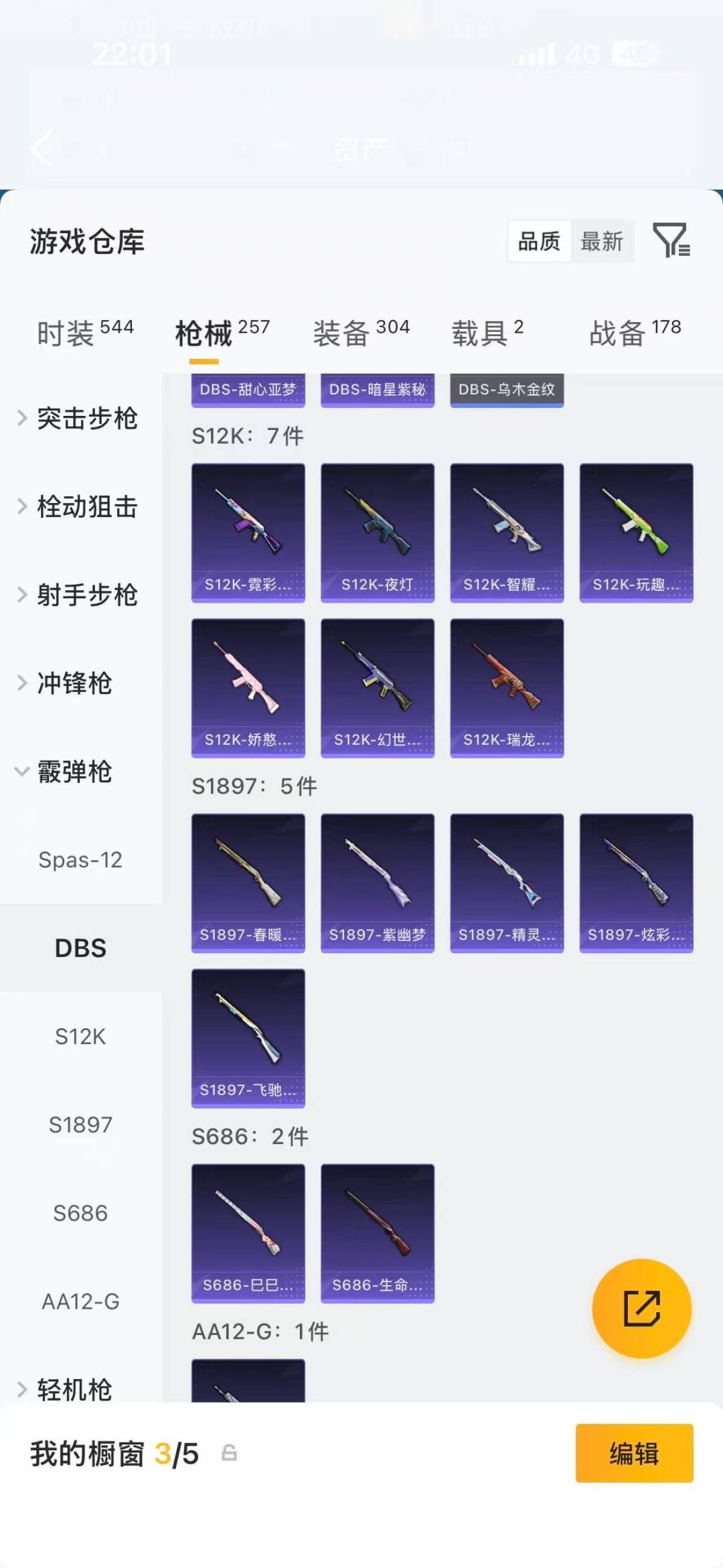The image size is (723, 1568).
Task: Go back using the top-left back arrow
Action: [42, 149]
